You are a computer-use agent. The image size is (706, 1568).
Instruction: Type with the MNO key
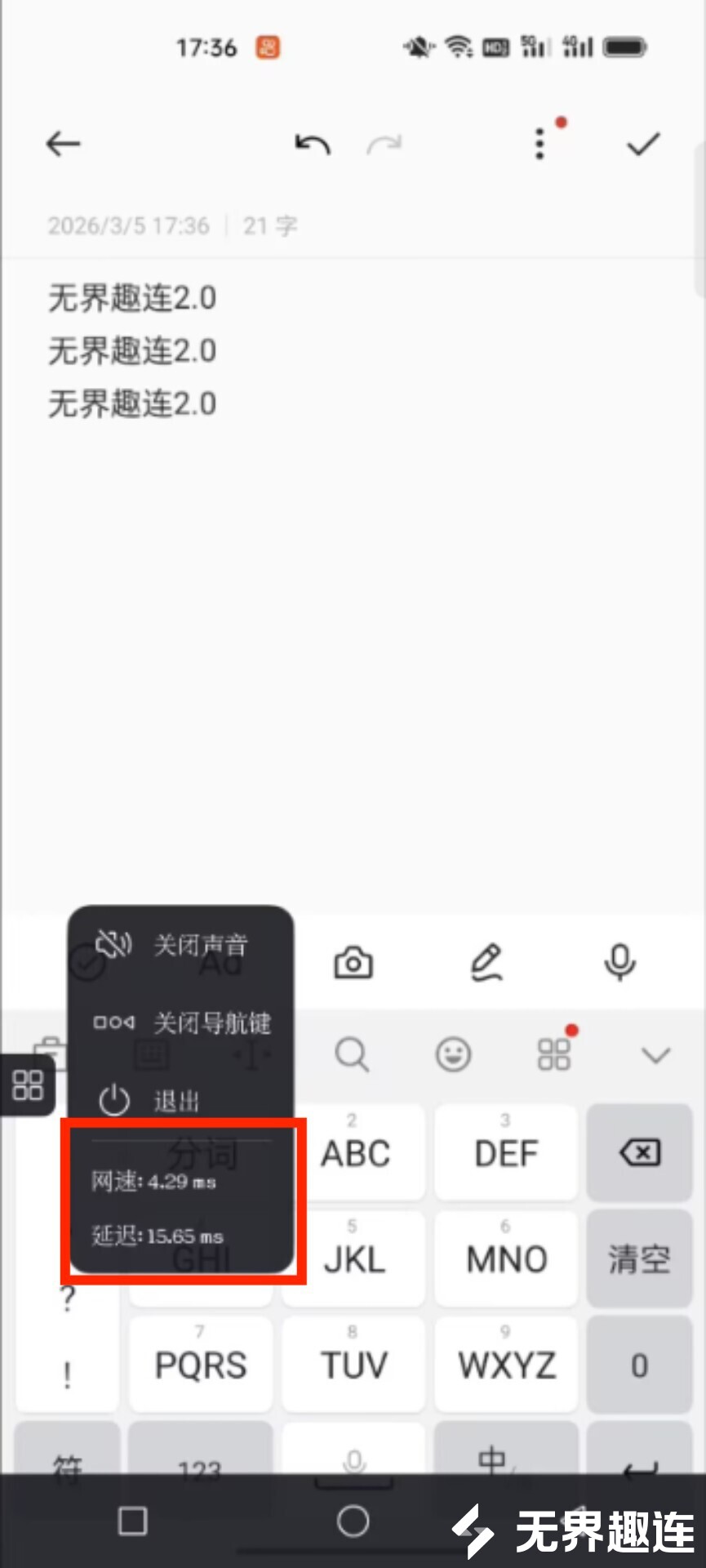tap(506, 1258)
